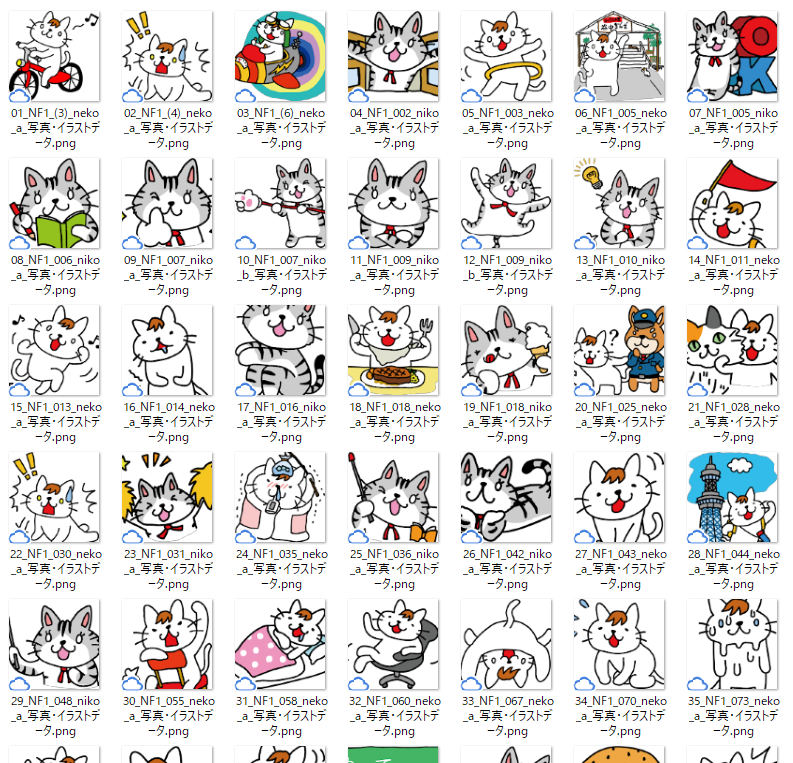The width and height of the screenshot is (793, 763).
Task: Open 28_NF1_044_neko tower picture
Action: (x=733, y=498)
